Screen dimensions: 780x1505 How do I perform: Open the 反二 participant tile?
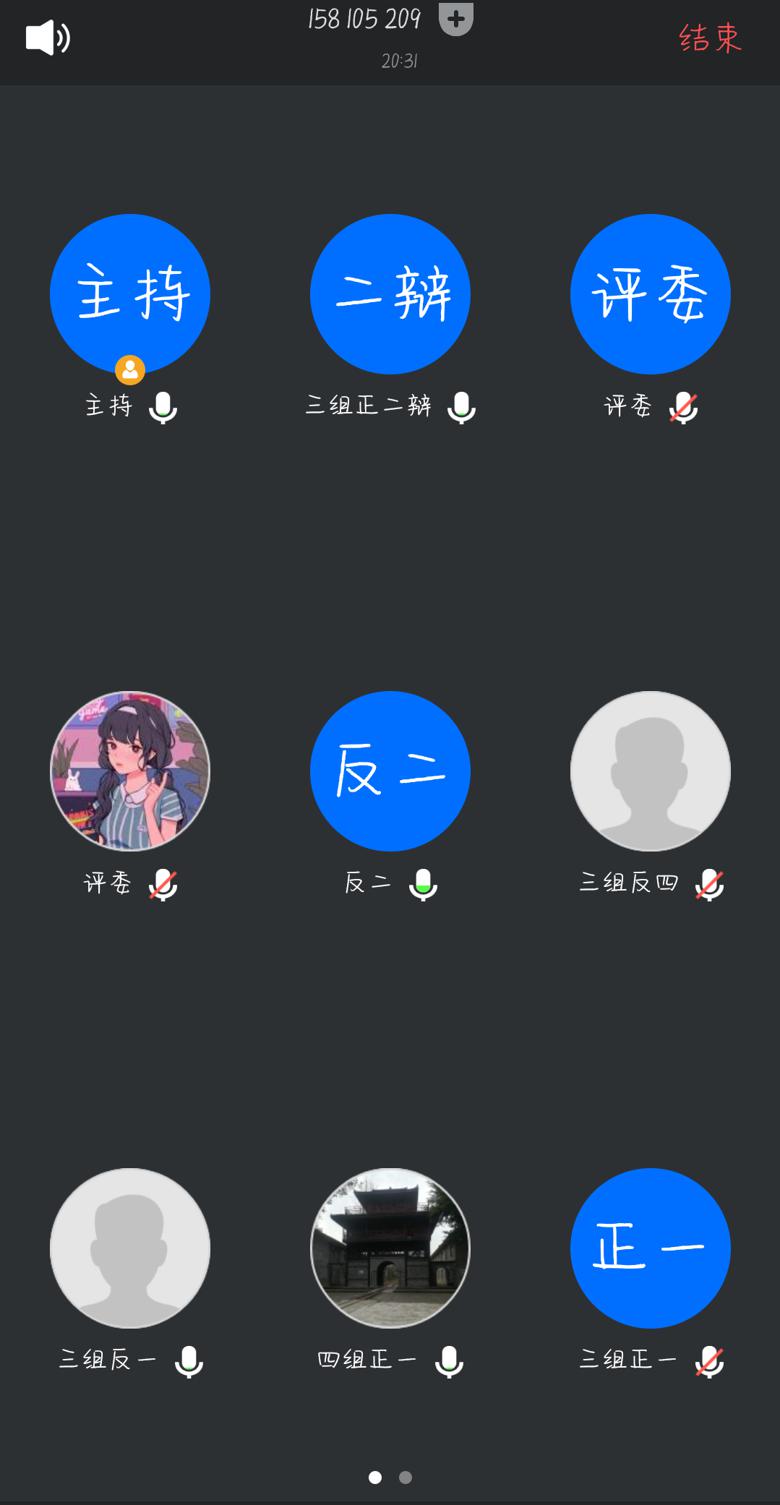tap(390, 771)
